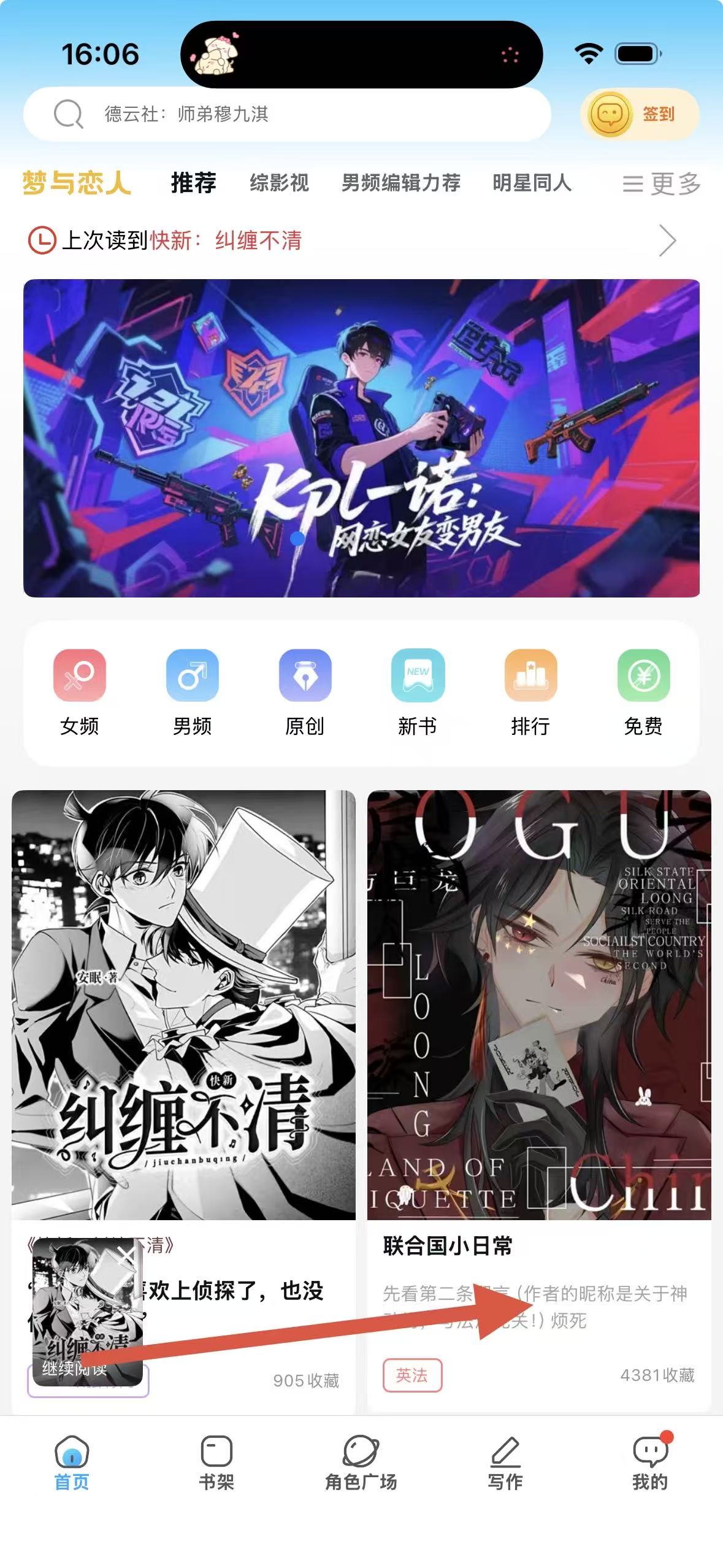The width and height of the screenshot is (723, 1568).
Task: Dismiss the floating 继续阅读 widget
Action: coord(127,1255)
